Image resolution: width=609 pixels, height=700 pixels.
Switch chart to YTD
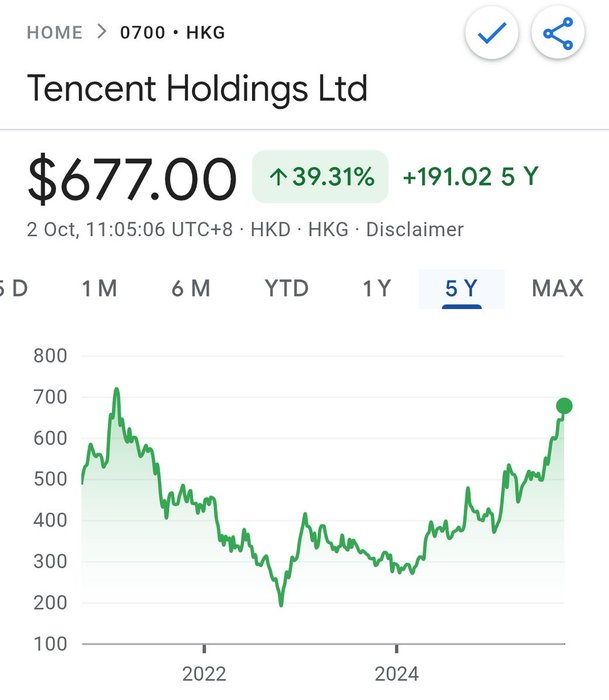pos(286,289)
